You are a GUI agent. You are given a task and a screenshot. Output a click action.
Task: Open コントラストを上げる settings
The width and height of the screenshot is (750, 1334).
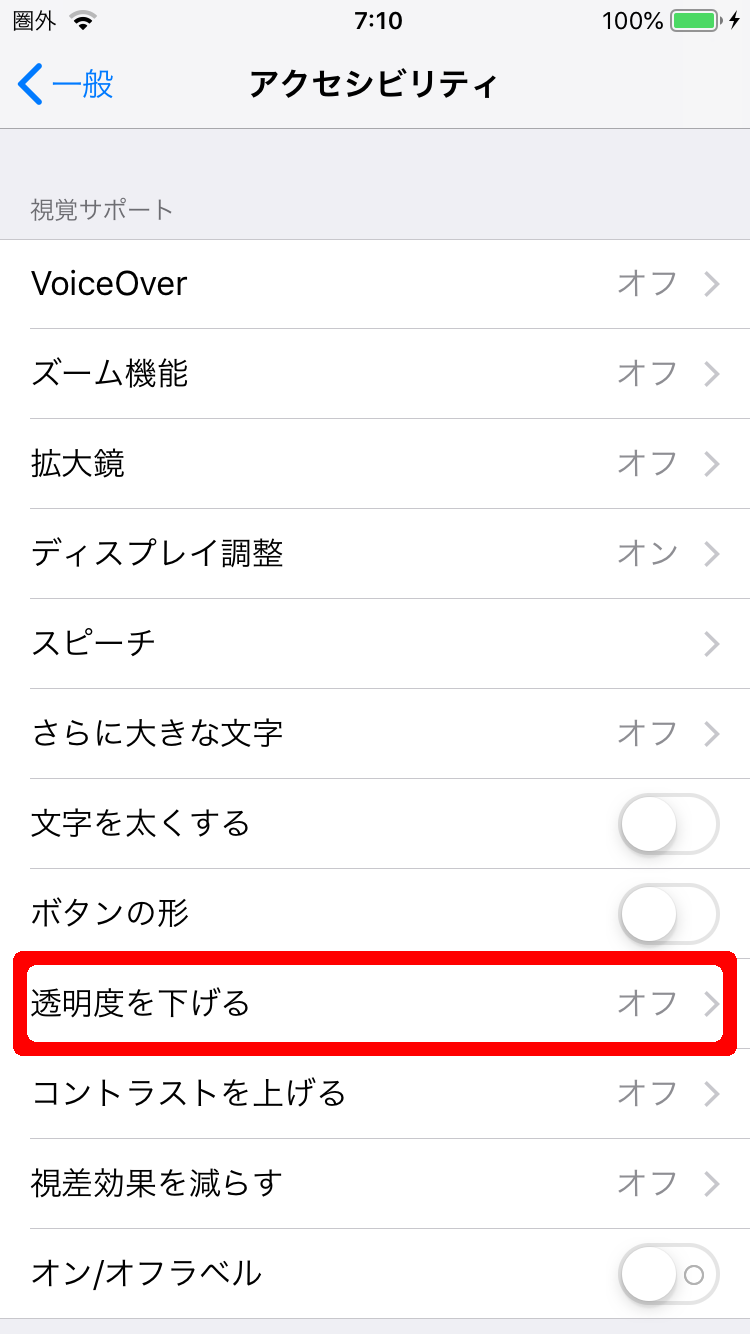tap(375, 1093)
